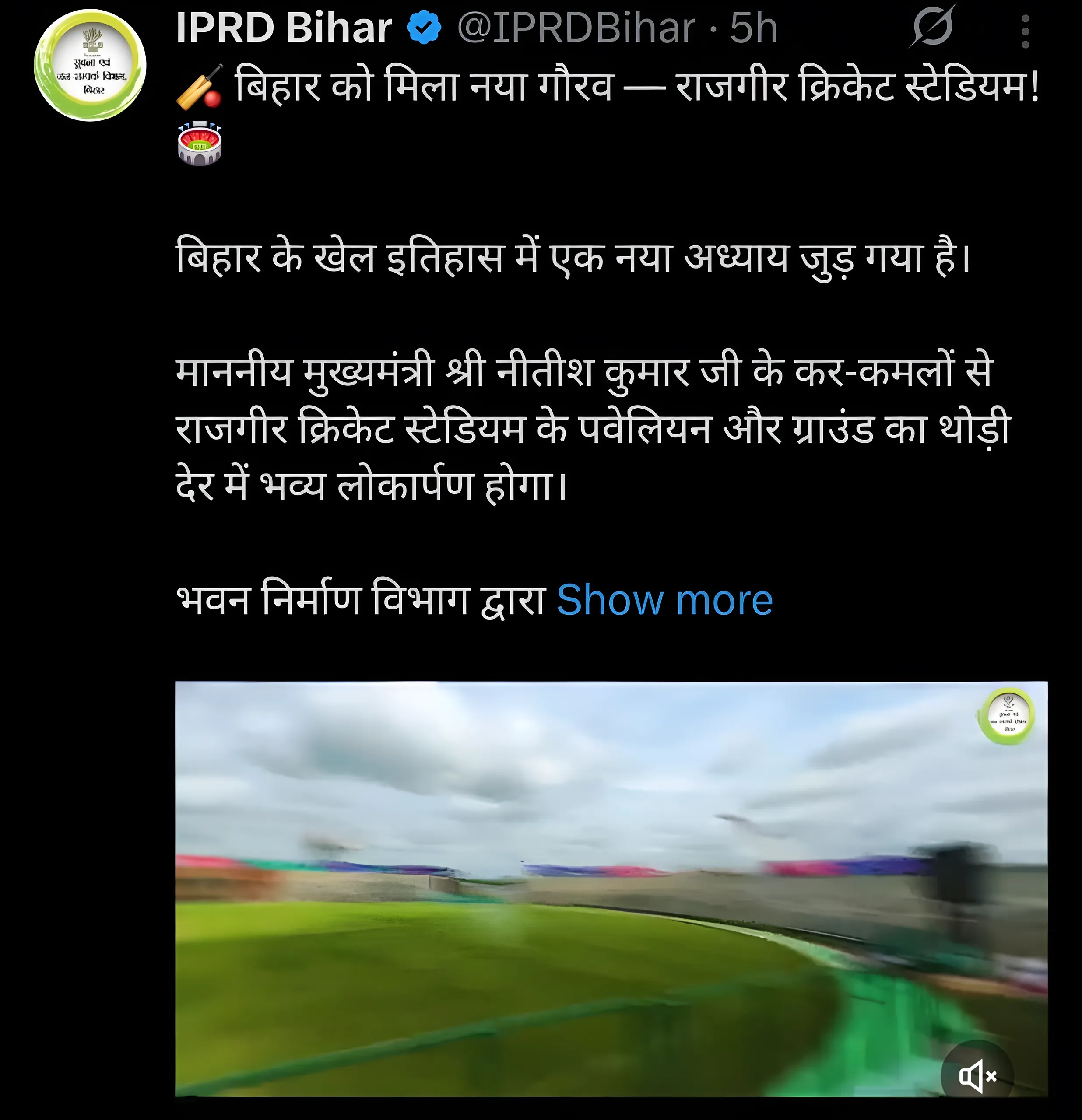
Task: Open the post's three-dot overflow menu
Action: pos(1025,31)
